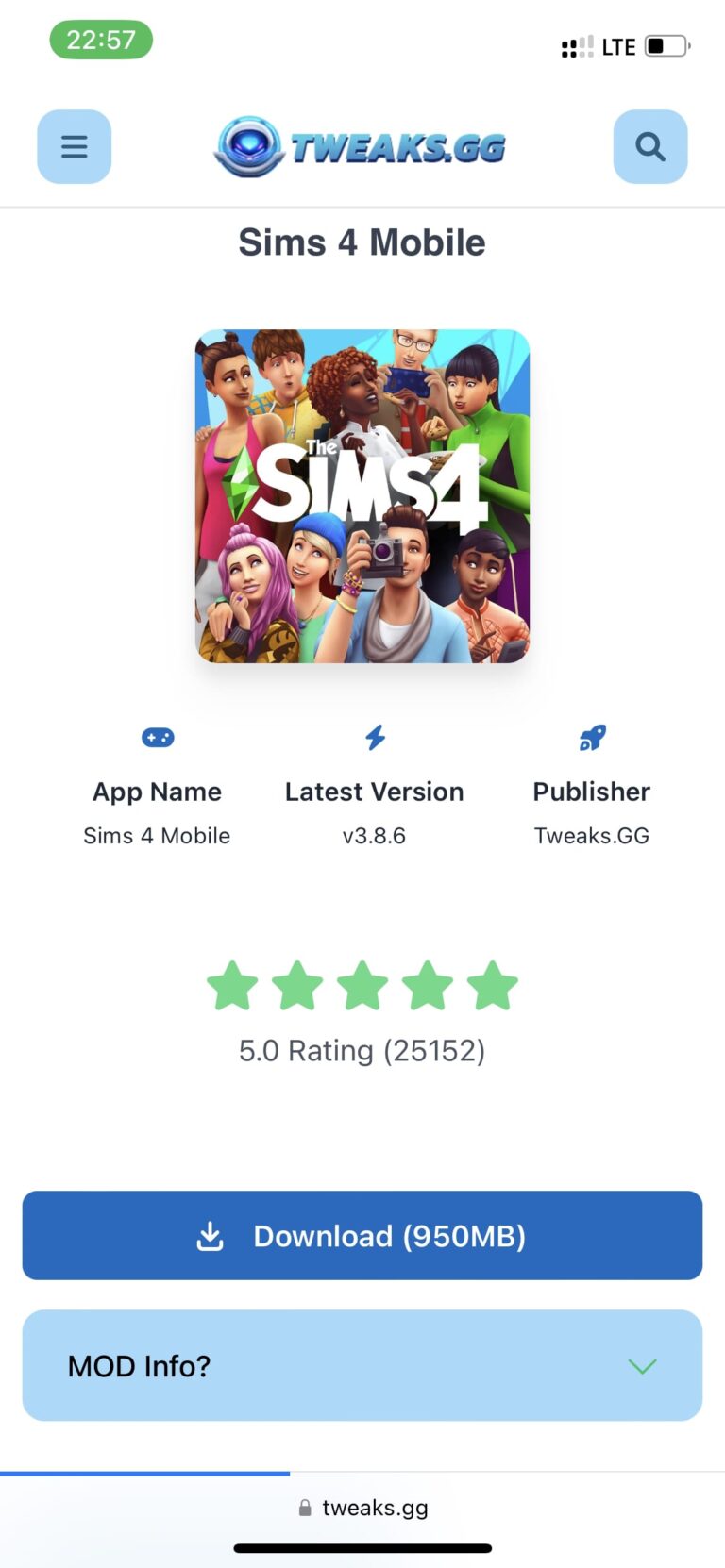Click the last green rating star
Screen dimensions: 725x1568
point(492,985)
